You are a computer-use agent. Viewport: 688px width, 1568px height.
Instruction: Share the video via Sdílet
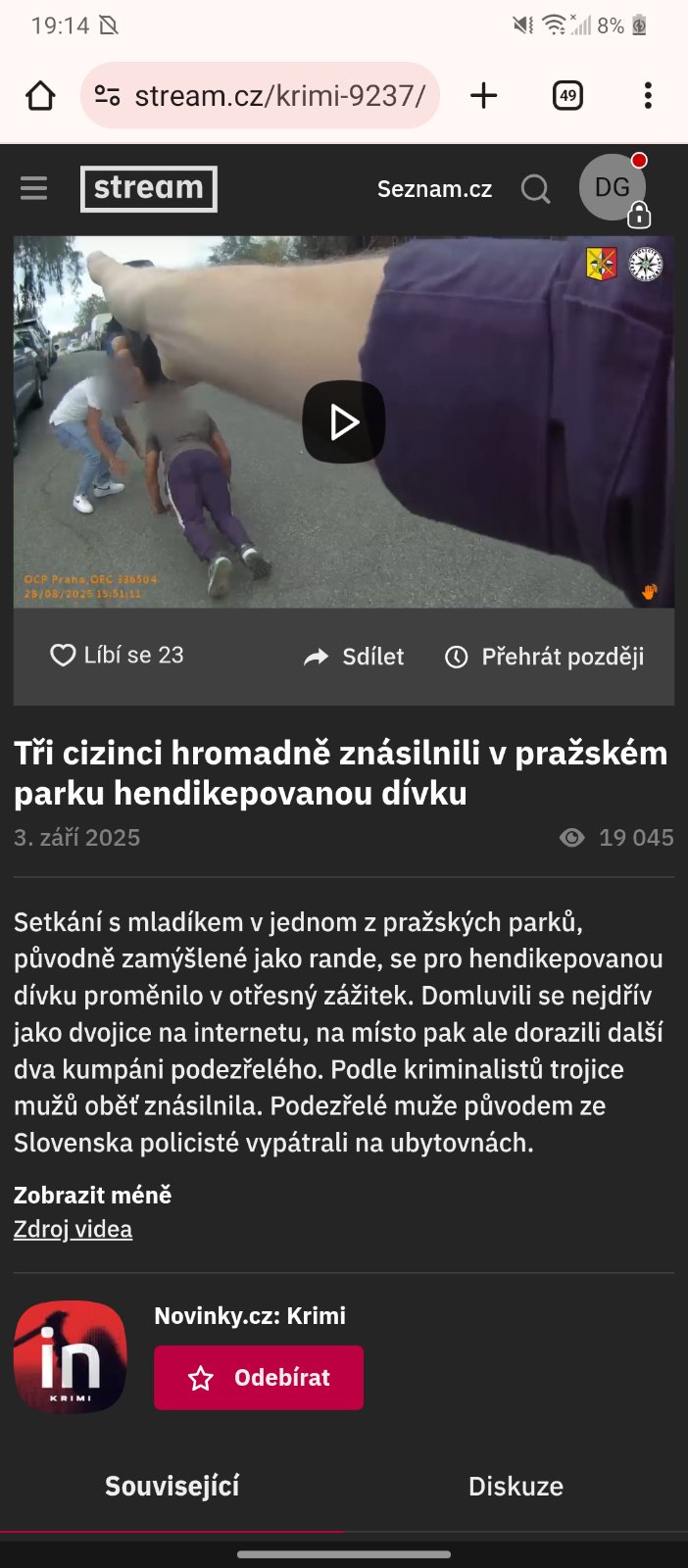[x=354, y=657]
